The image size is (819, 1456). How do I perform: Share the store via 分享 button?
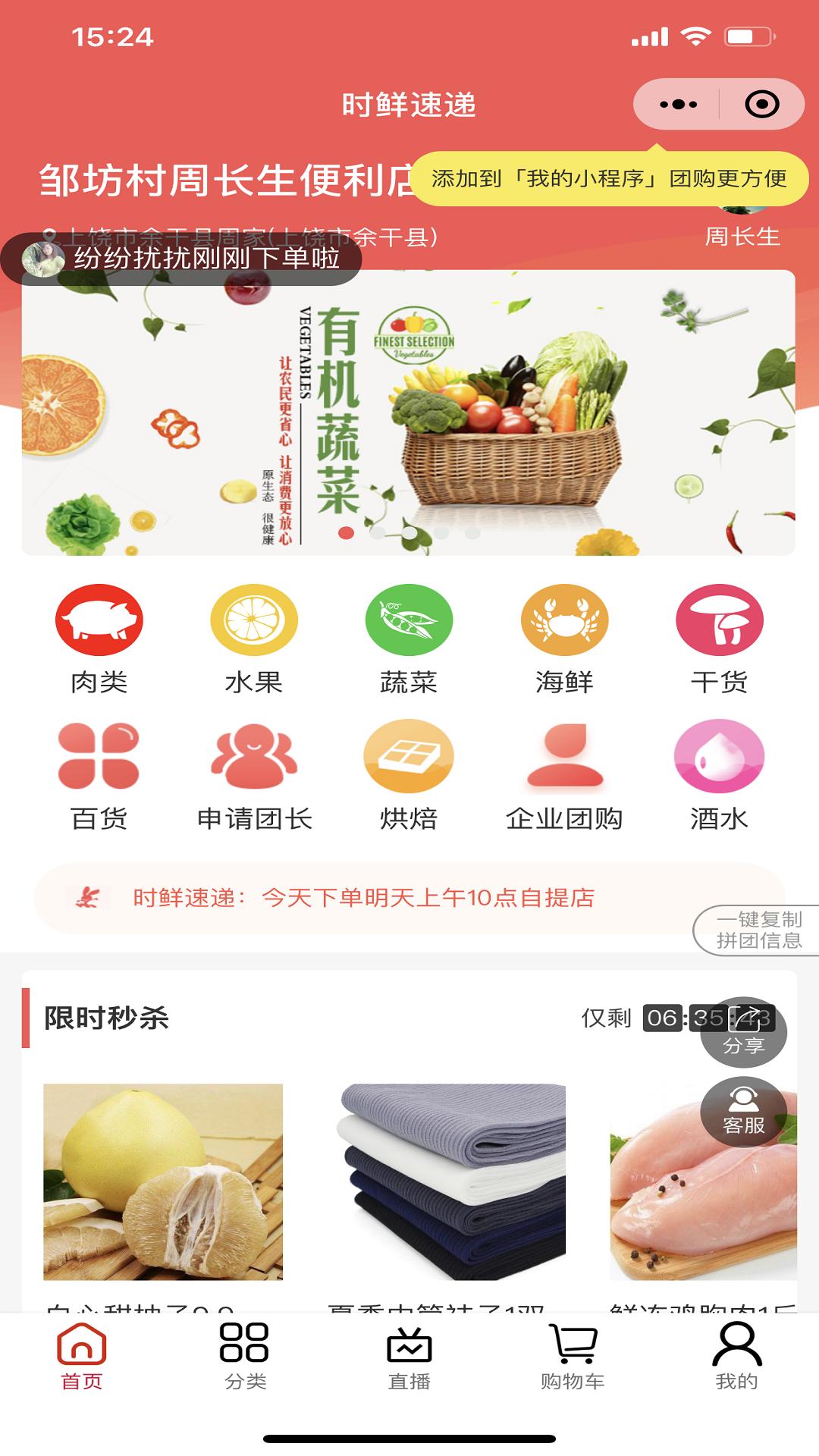743,1033
